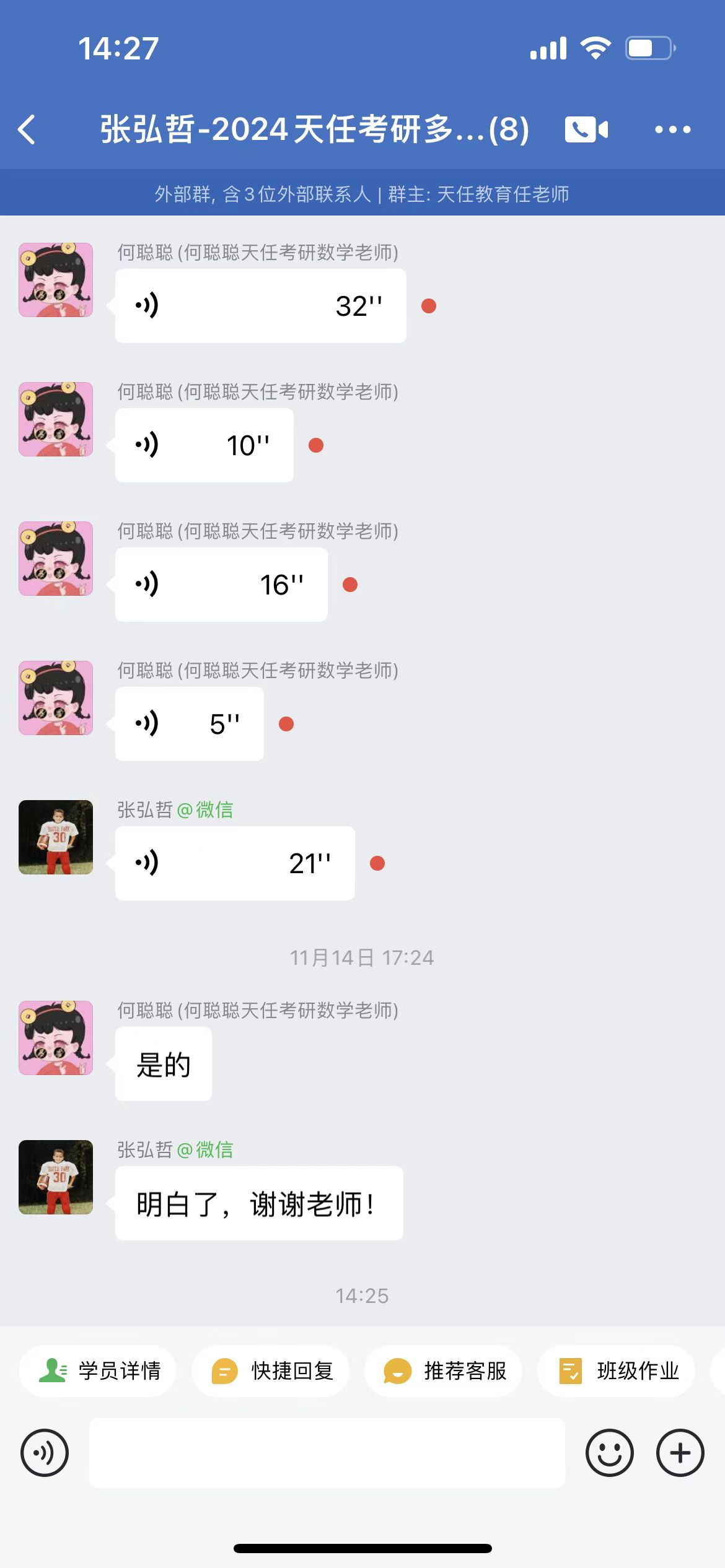Open 班级作业 class homework
The image size is (725, 1568).
(617, 1371)
